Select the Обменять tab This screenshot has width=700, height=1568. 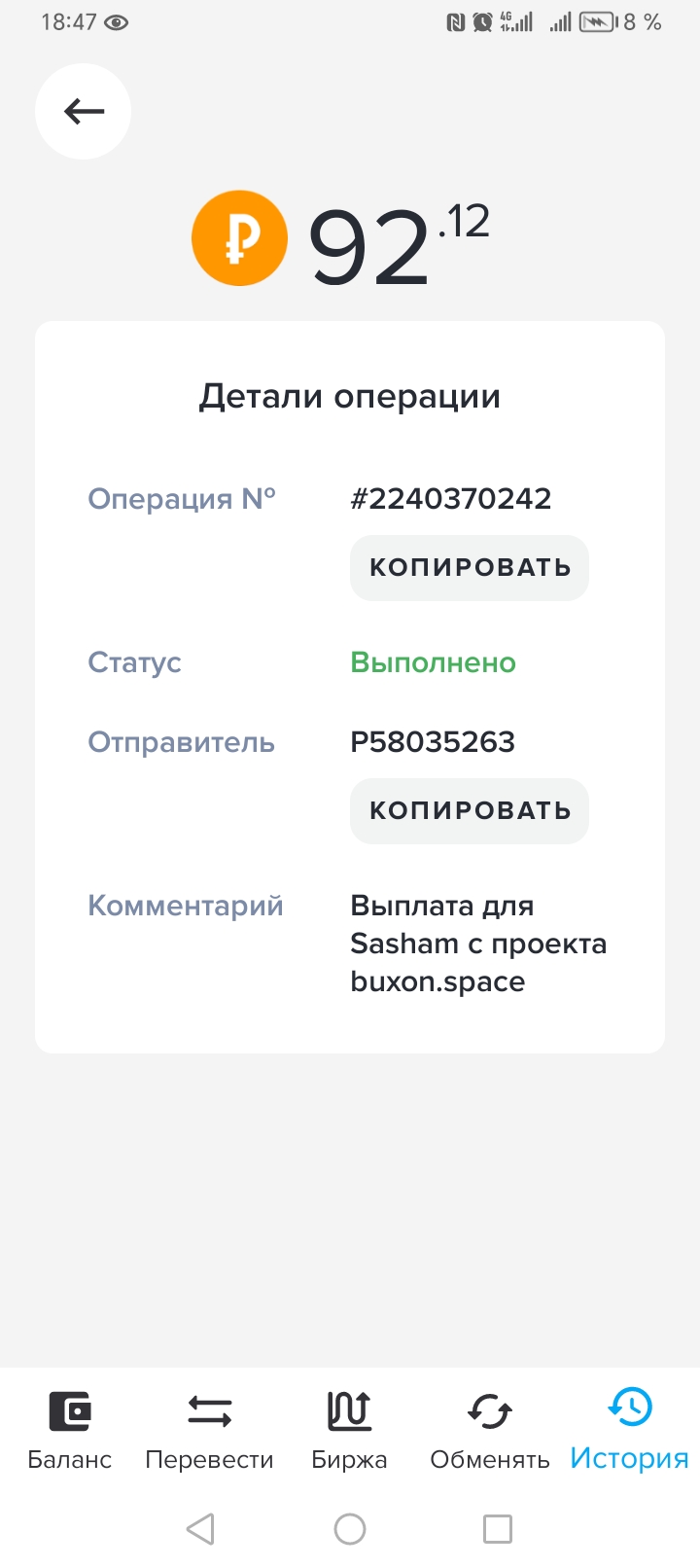[x=489, y=1430]
